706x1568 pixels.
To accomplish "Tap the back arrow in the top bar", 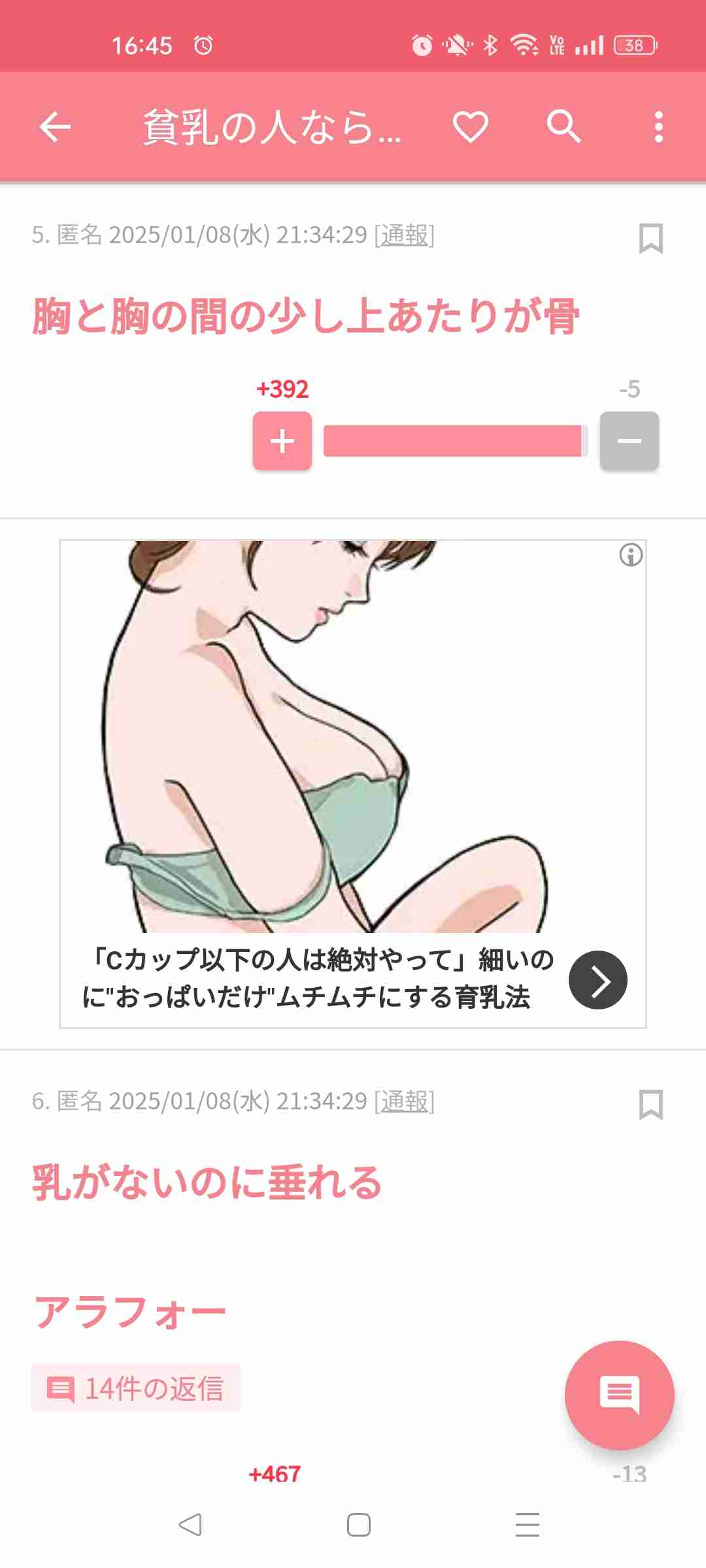I will pyautogui.click(x=55, y=127).
